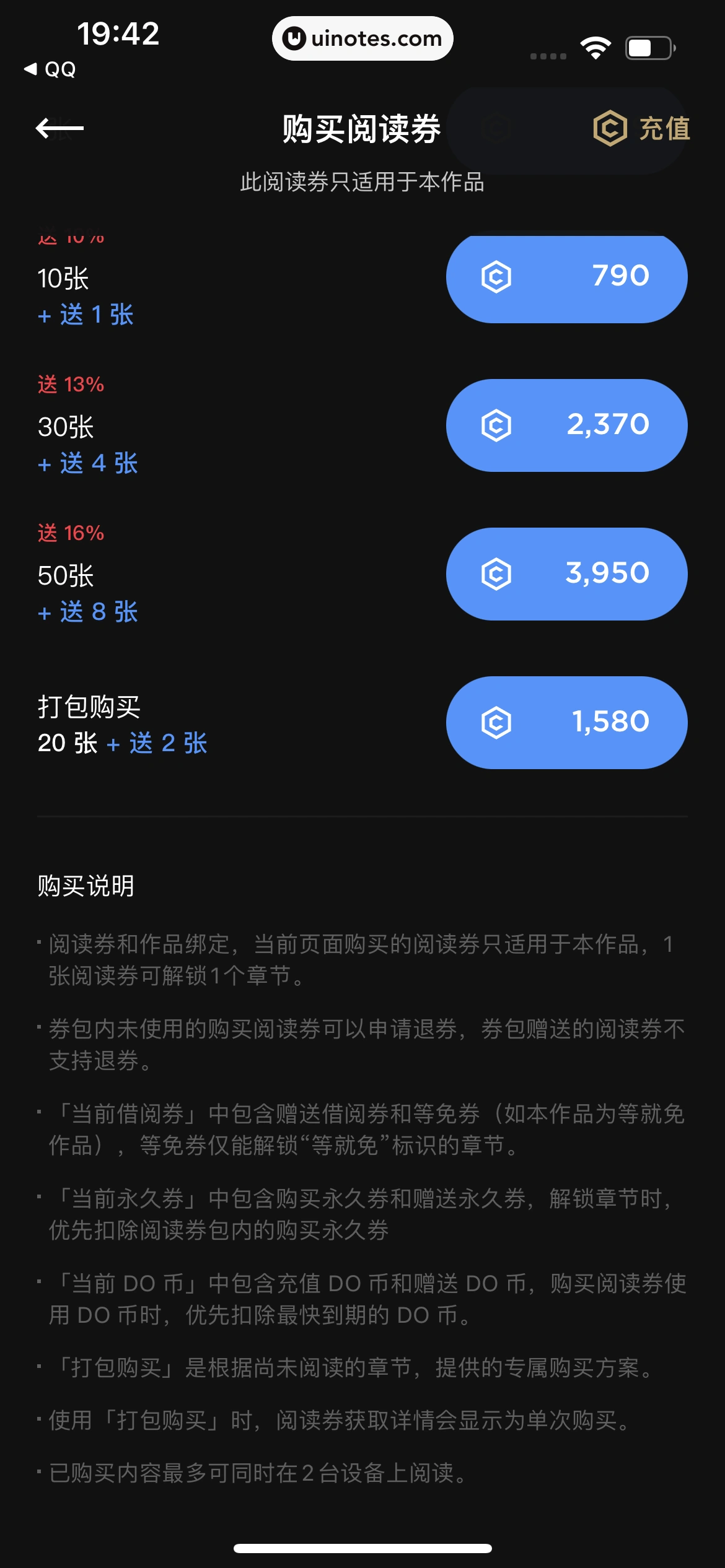This screenshot has height=1568, width=725.
Task: Open the 充值 recharge page
Action: [642, 129]
